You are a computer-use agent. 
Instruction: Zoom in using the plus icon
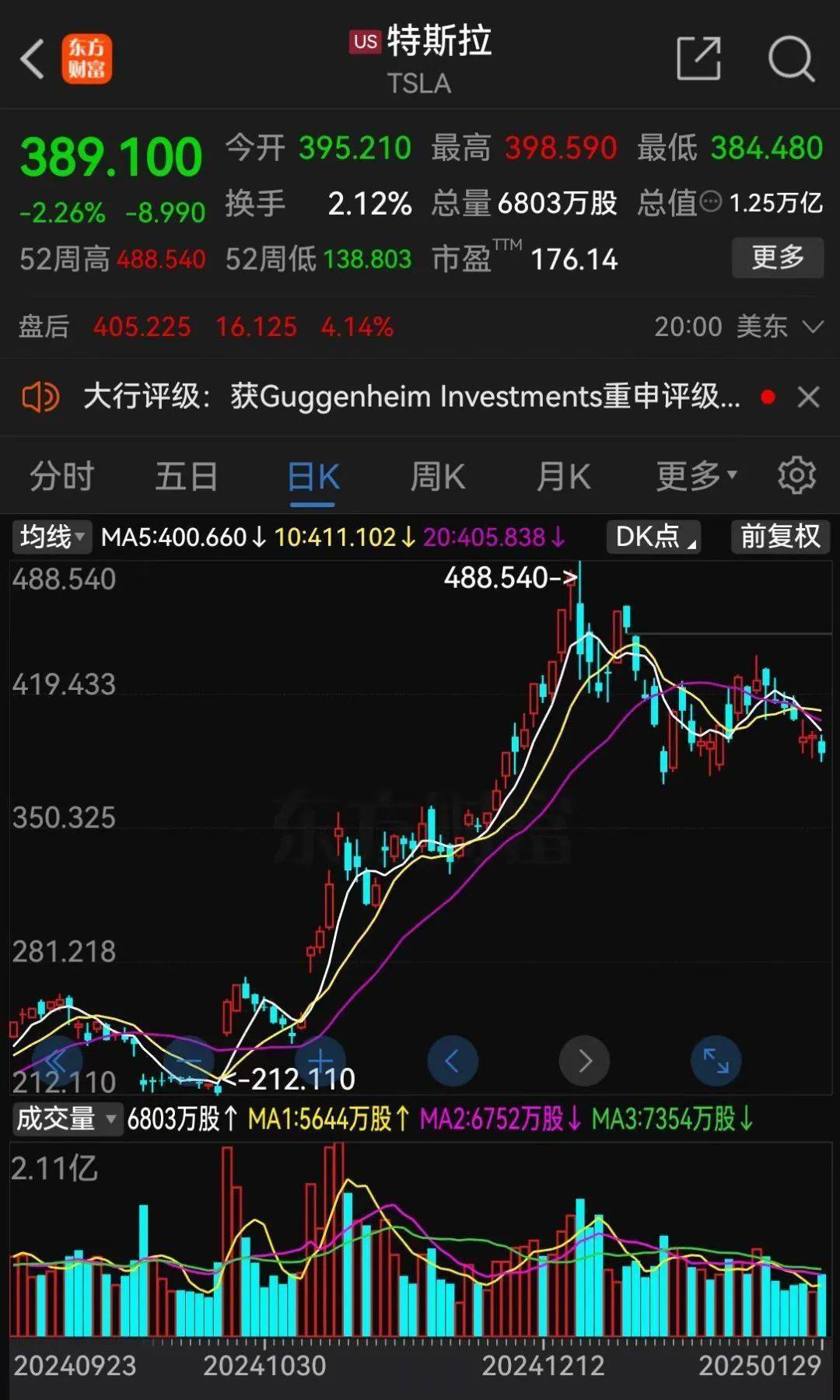(322, 1060)
